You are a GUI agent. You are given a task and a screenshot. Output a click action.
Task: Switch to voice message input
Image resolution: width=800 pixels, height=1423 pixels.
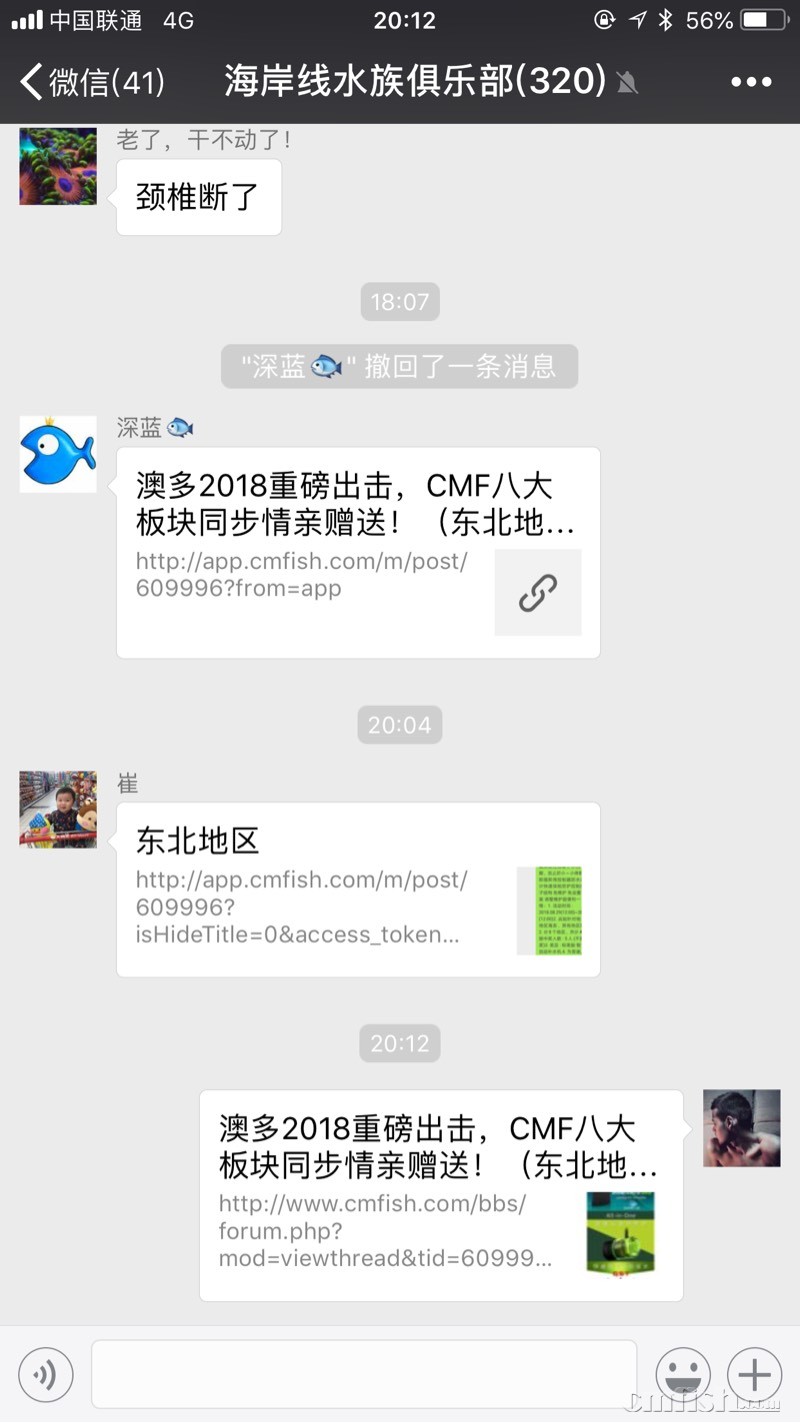coord(46,1375)
